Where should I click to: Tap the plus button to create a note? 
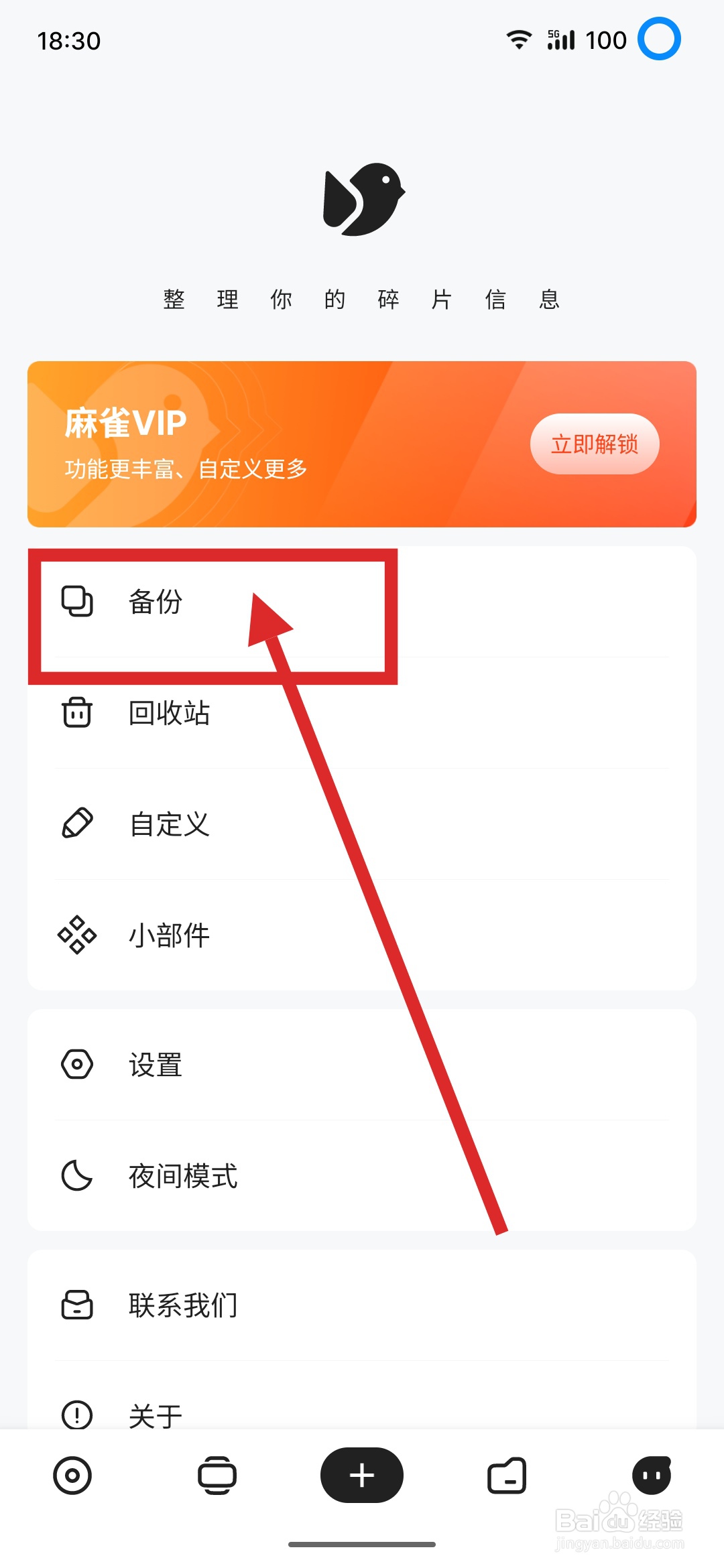[362, 1476]
